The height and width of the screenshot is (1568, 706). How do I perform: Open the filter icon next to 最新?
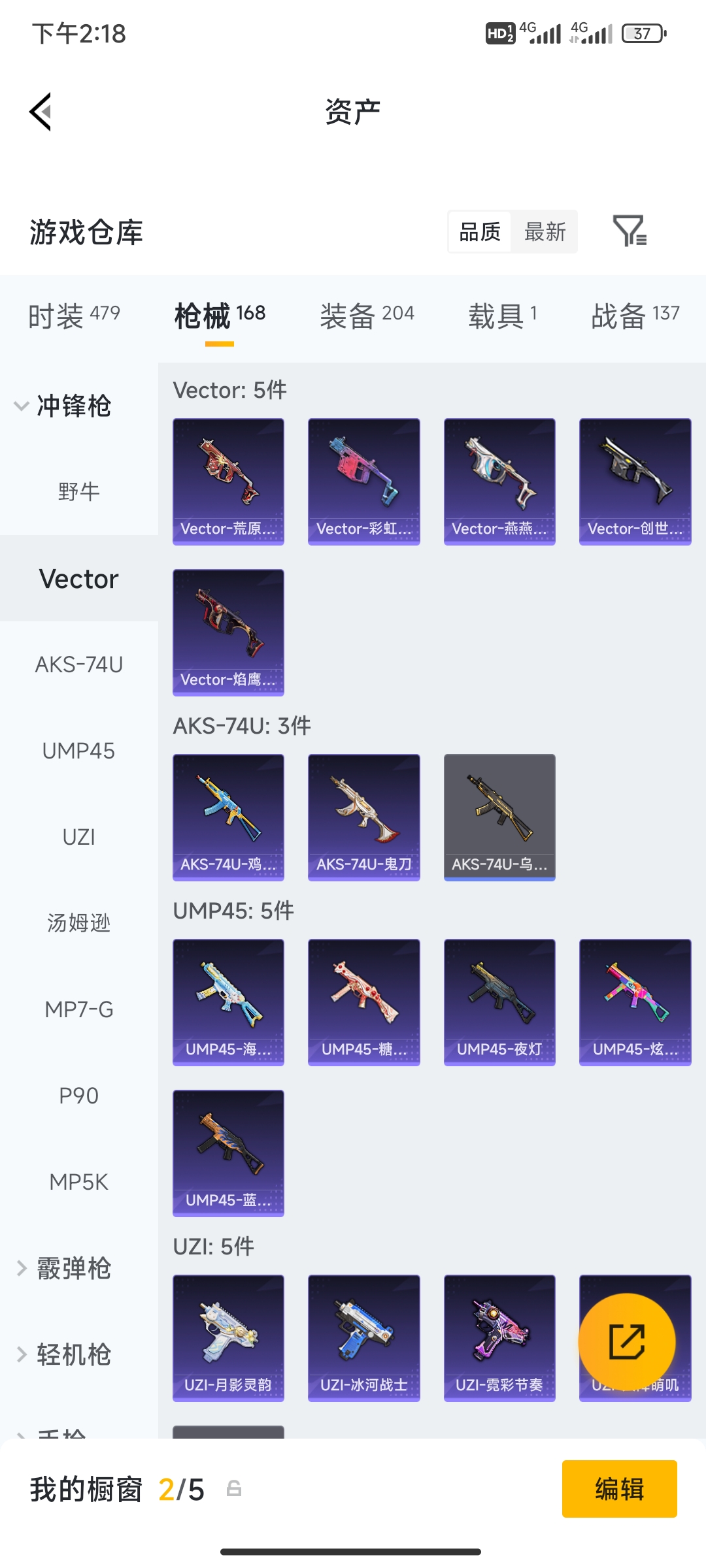[x=630, y=231]
